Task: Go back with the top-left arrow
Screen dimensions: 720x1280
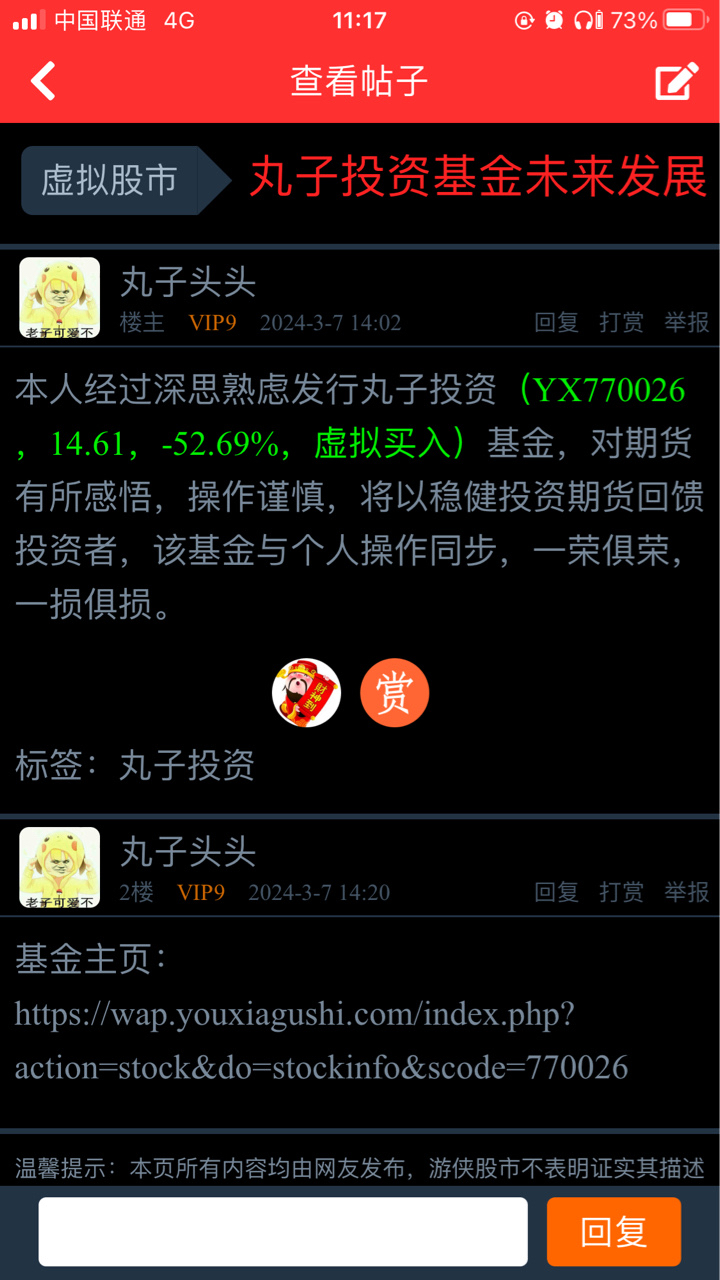Action: click(43, 81)
